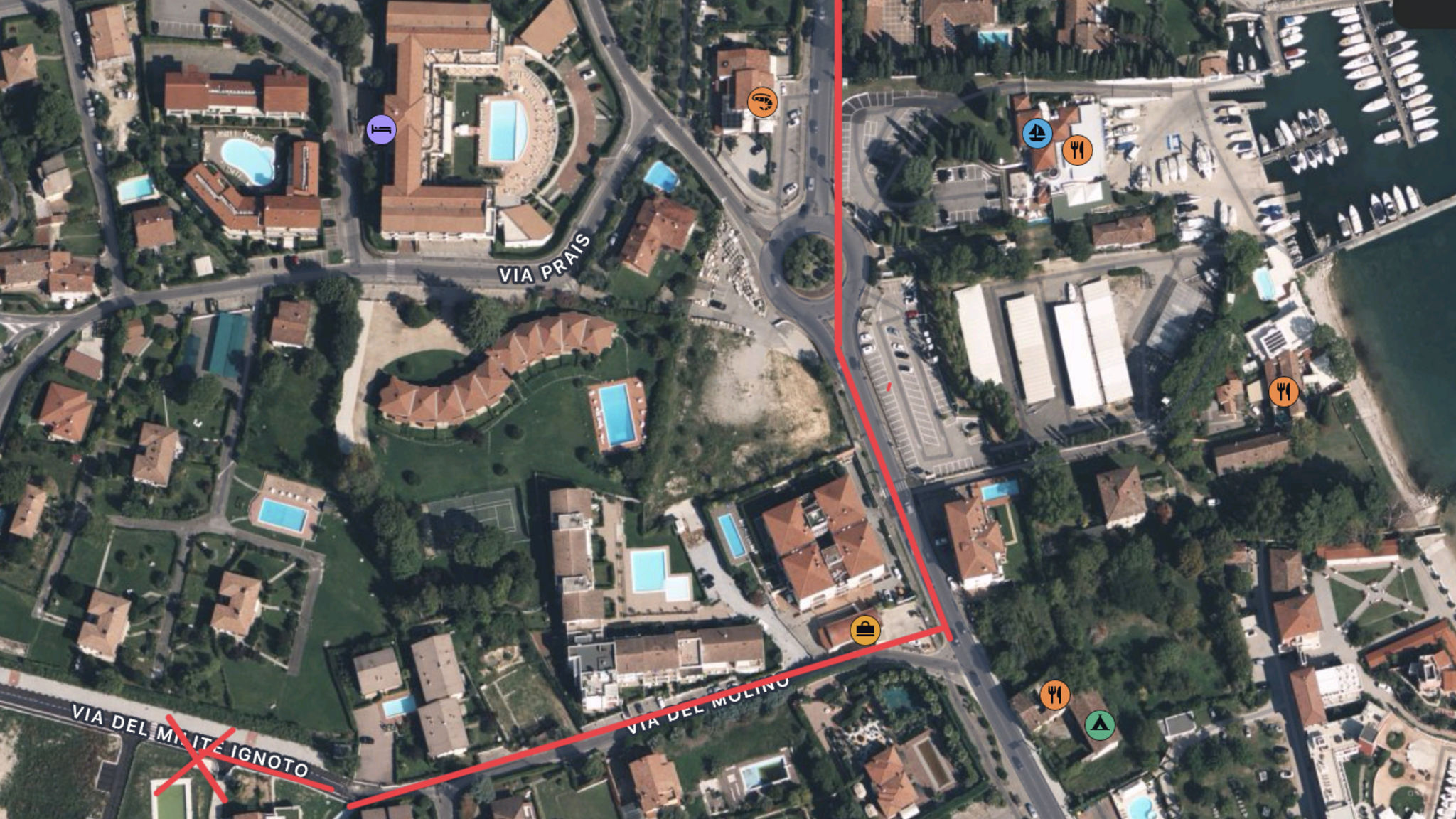Select the yellow briefcase shop marker

(865, 630)
